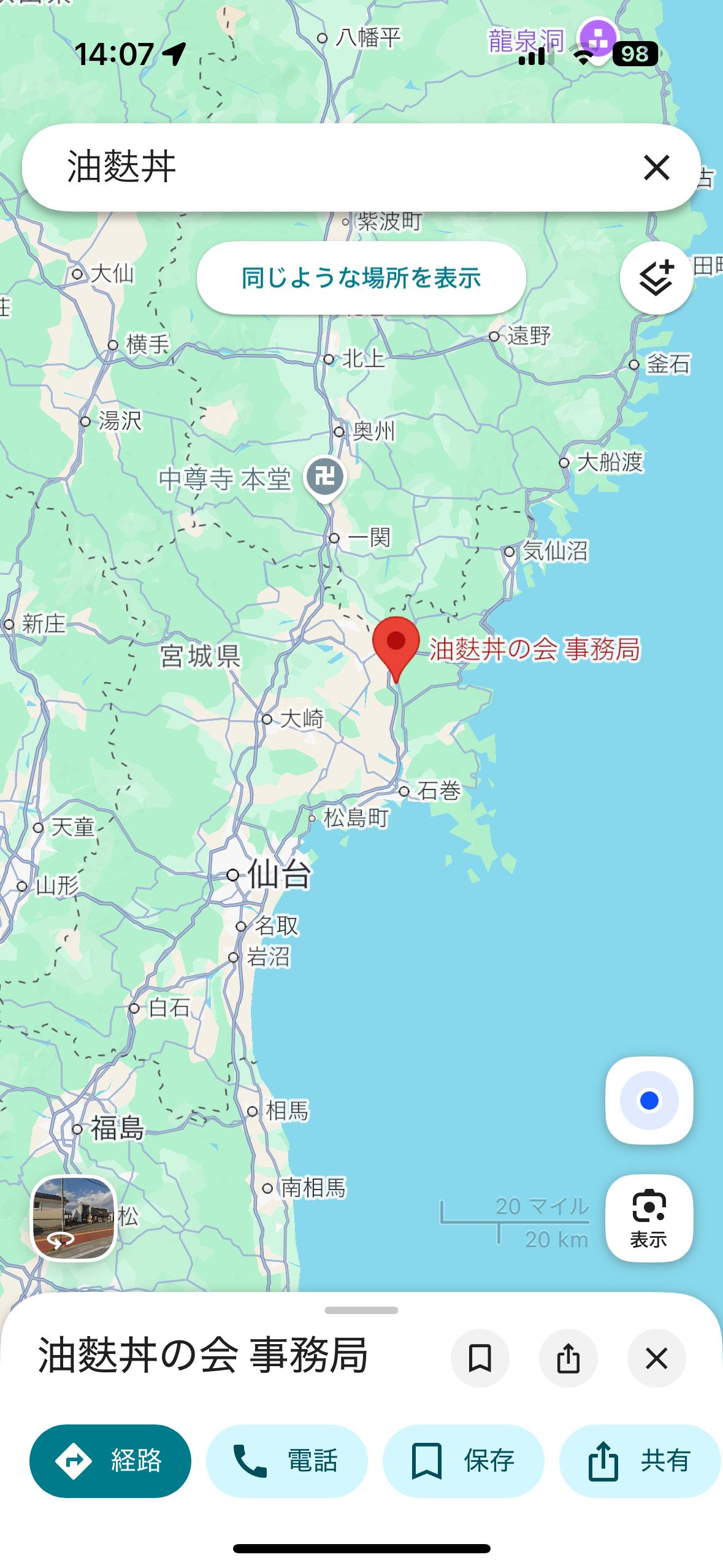Close the 油麩丼の会 事務局 place card

click(656, 1358)
